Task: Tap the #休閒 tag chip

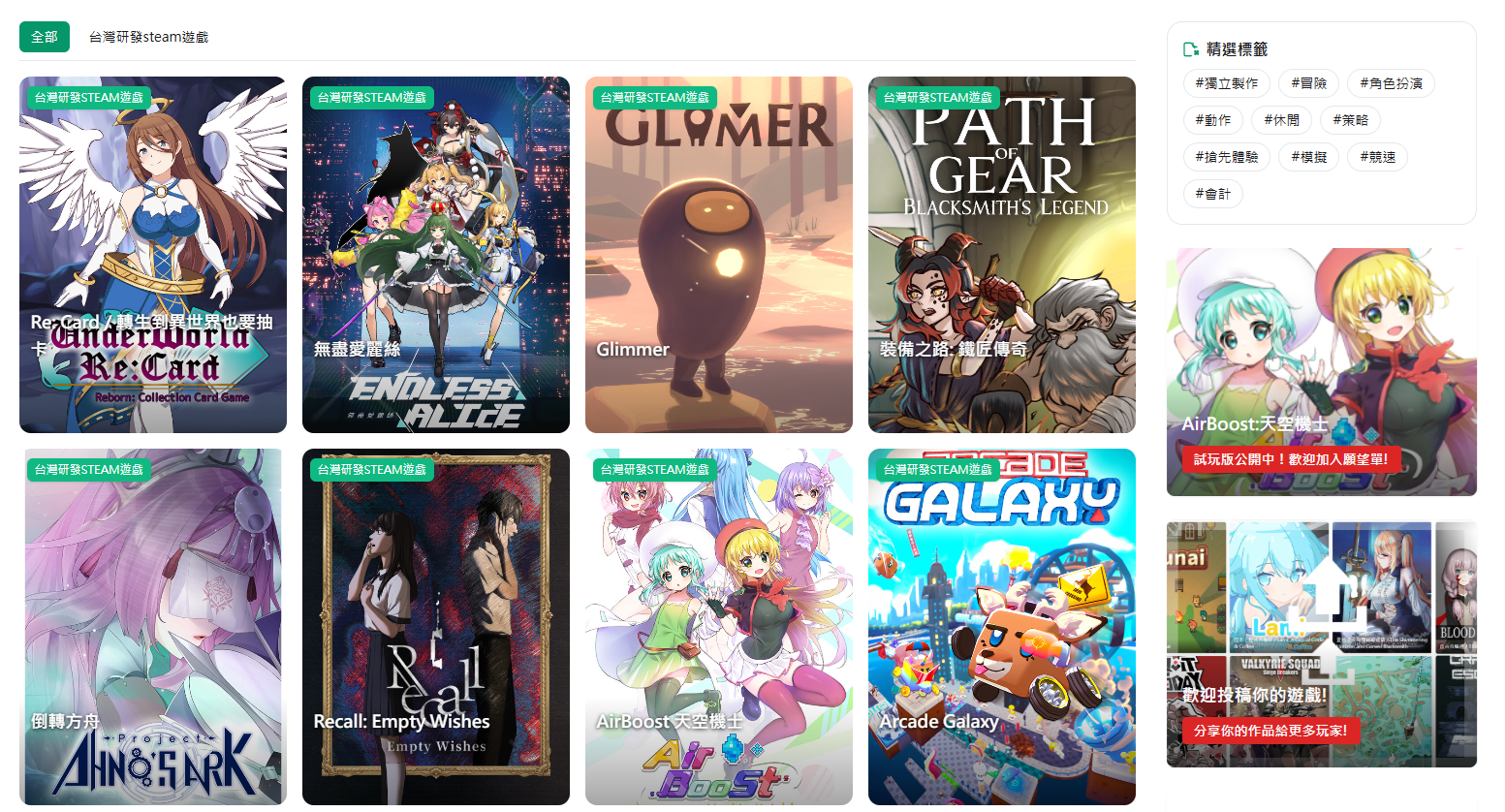Action: click(x=1281, y=120)
